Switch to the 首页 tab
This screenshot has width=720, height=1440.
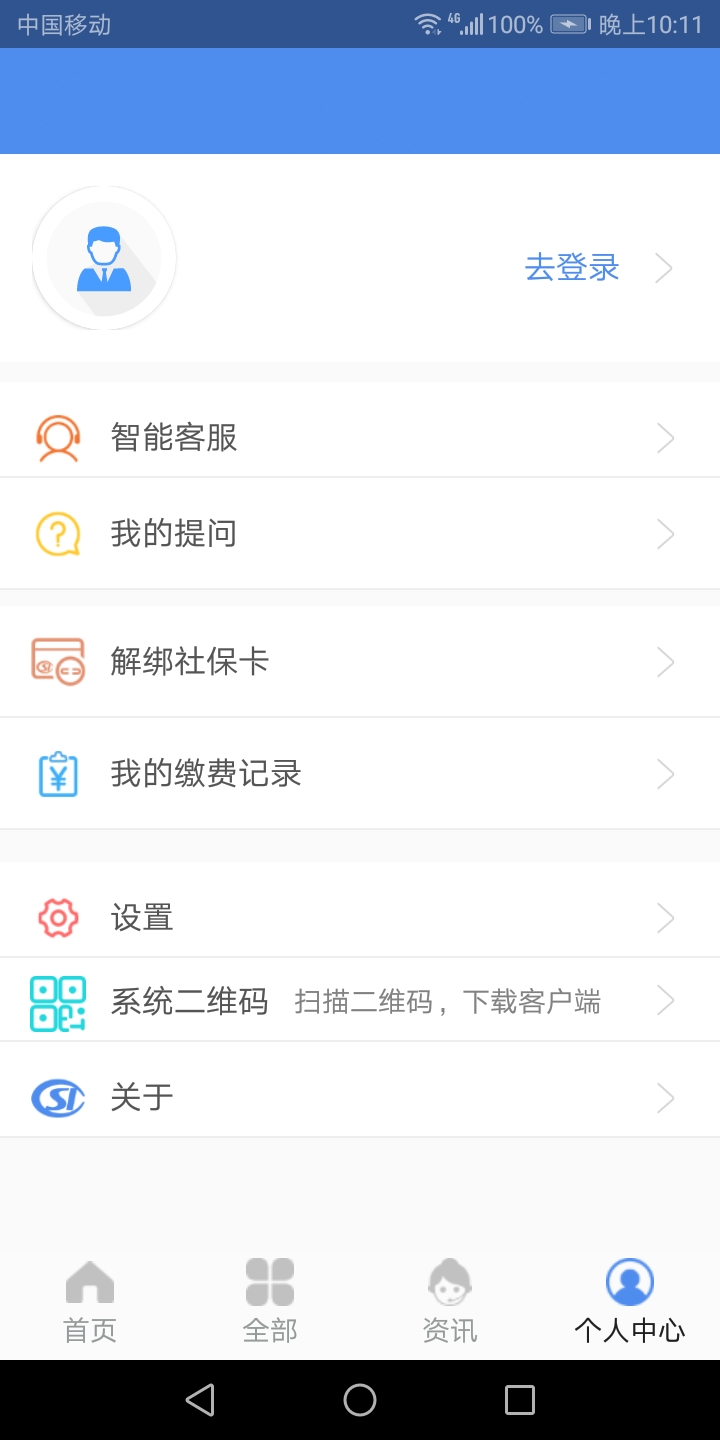[x=89, y=1300]
